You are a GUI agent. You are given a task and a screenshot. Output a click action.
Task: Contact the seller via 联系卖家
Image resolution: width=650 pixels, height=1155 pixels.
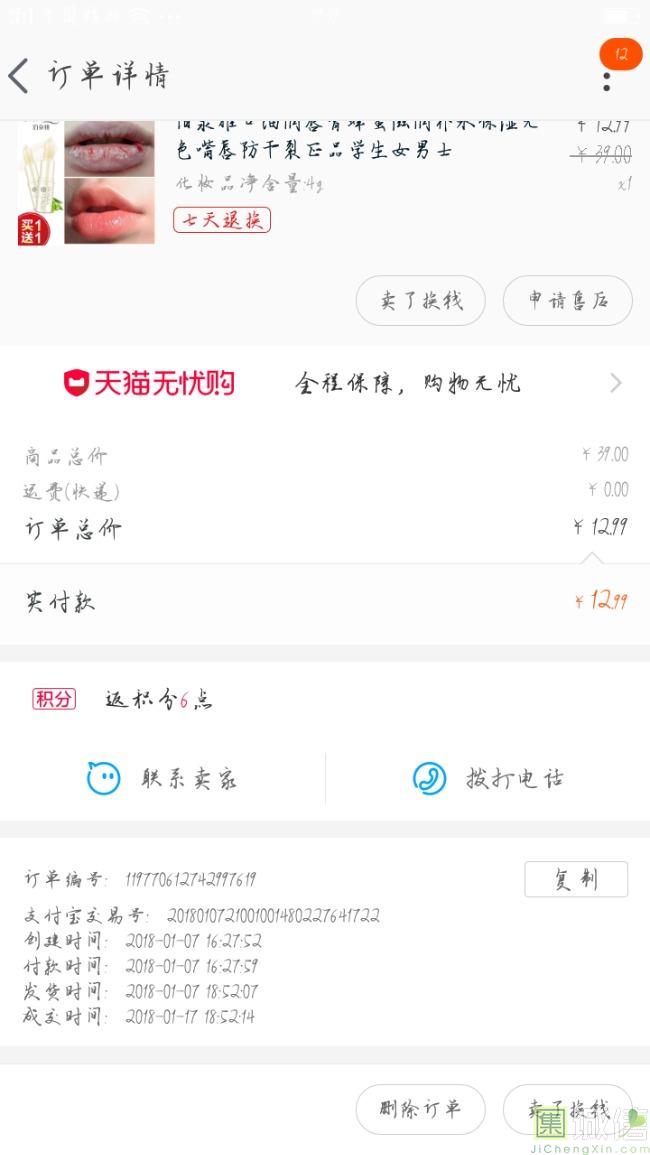pyautogui.click(x=163, y=779)
